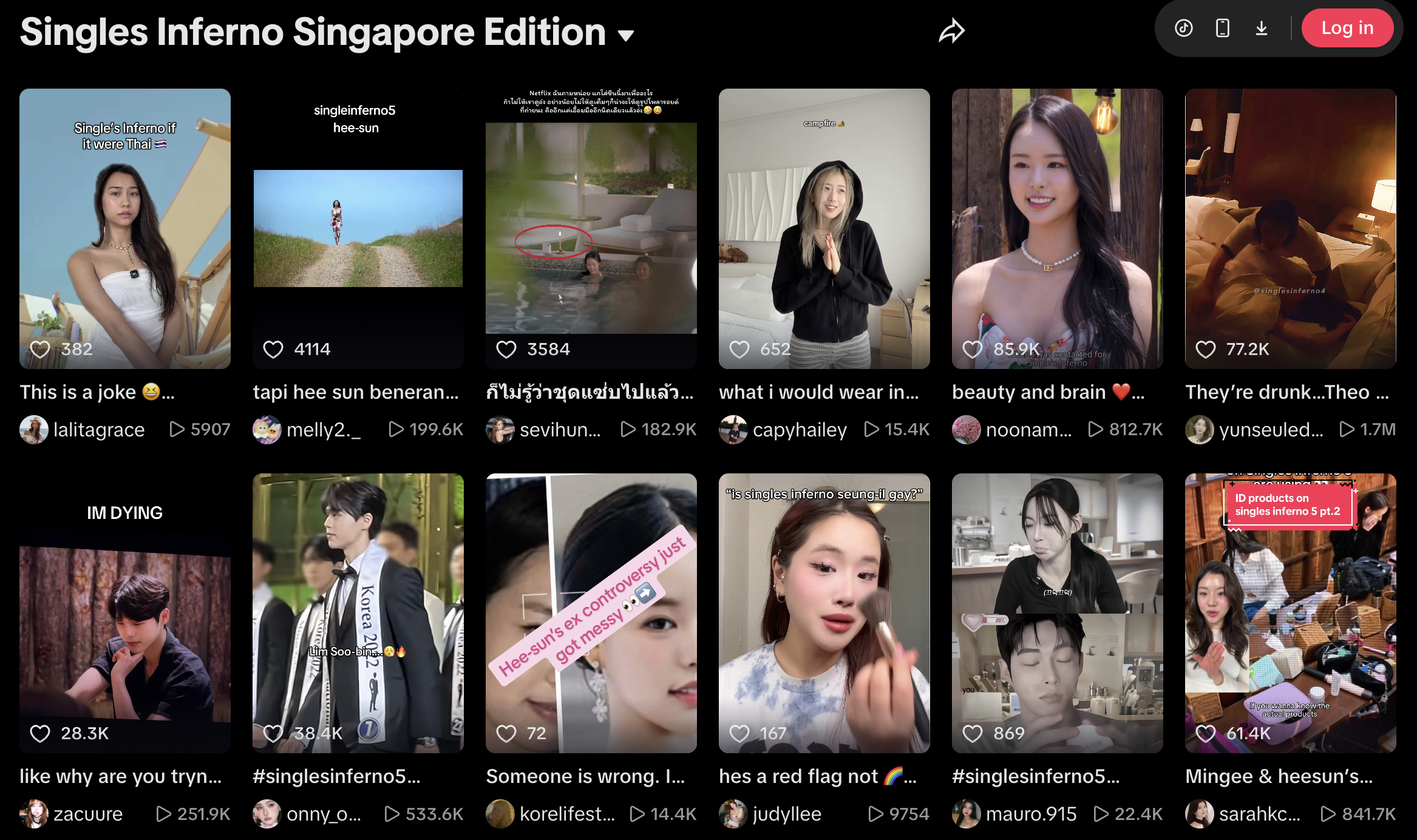
Task: Open judyllee's profile
Action: [786, 814]
